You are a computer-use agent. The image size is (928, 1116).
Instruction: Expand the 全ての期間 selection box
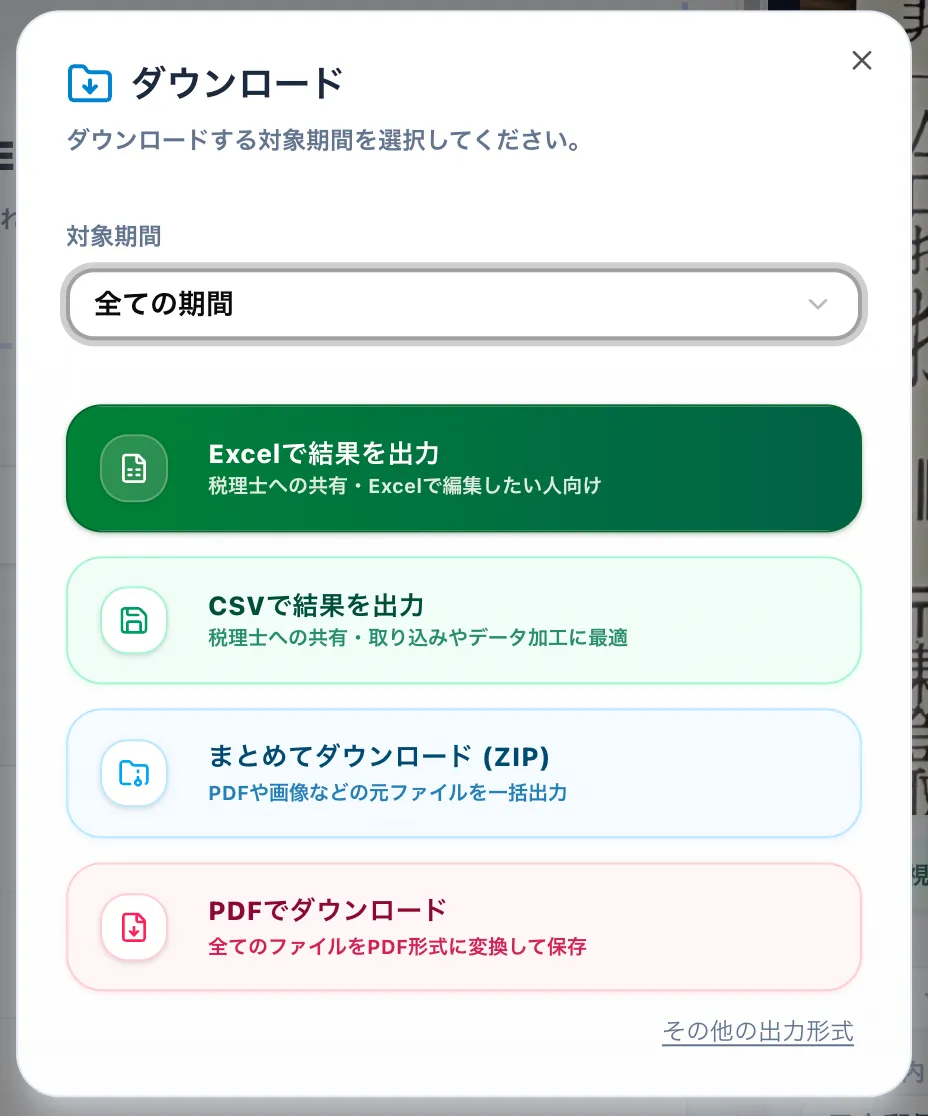click(x=463, y=303)
